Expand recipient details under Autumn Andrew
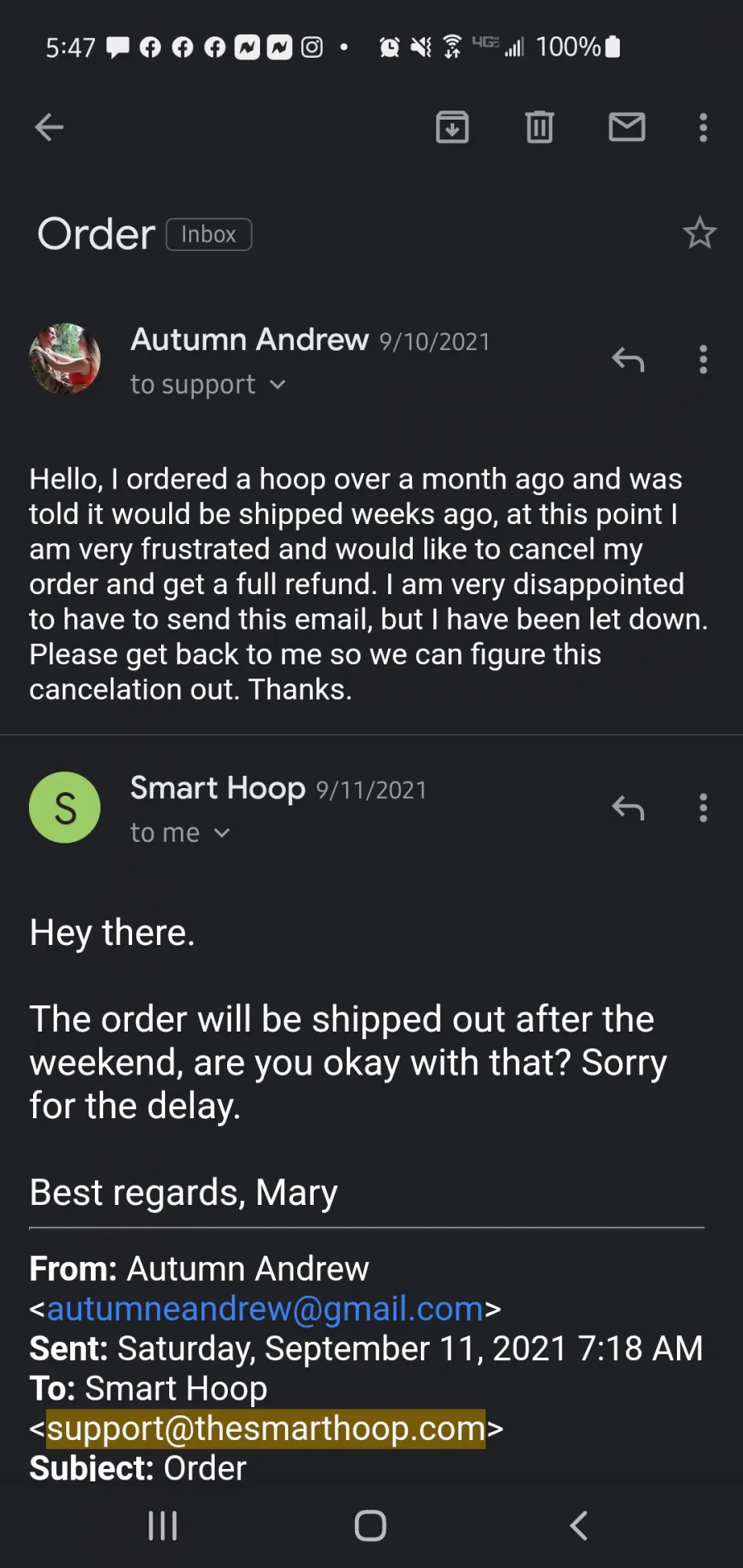This screenshot has width=743, height=1568. coord(208,385)
